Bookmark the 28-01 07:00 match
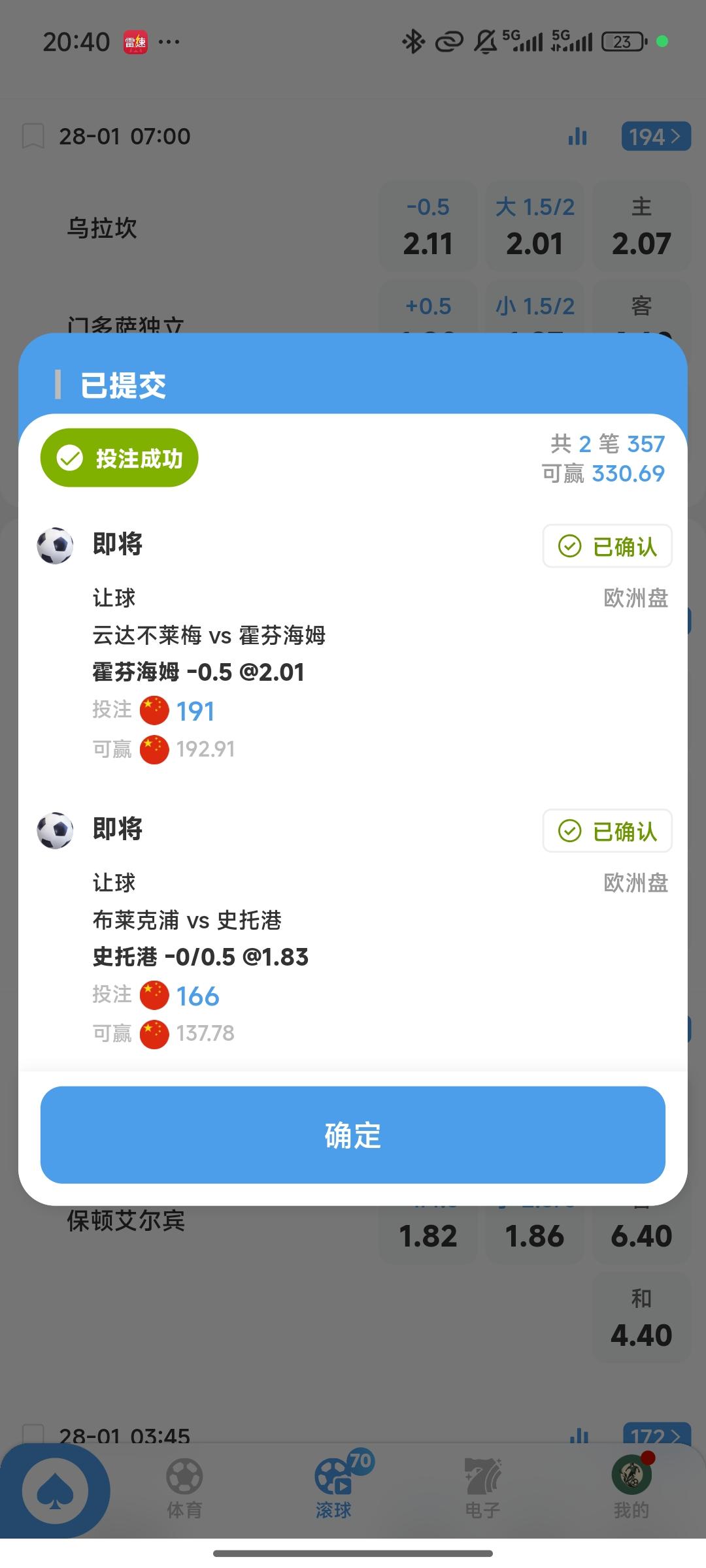The image size is (706, 1568). pyautogui.click(x=33, y=137)
